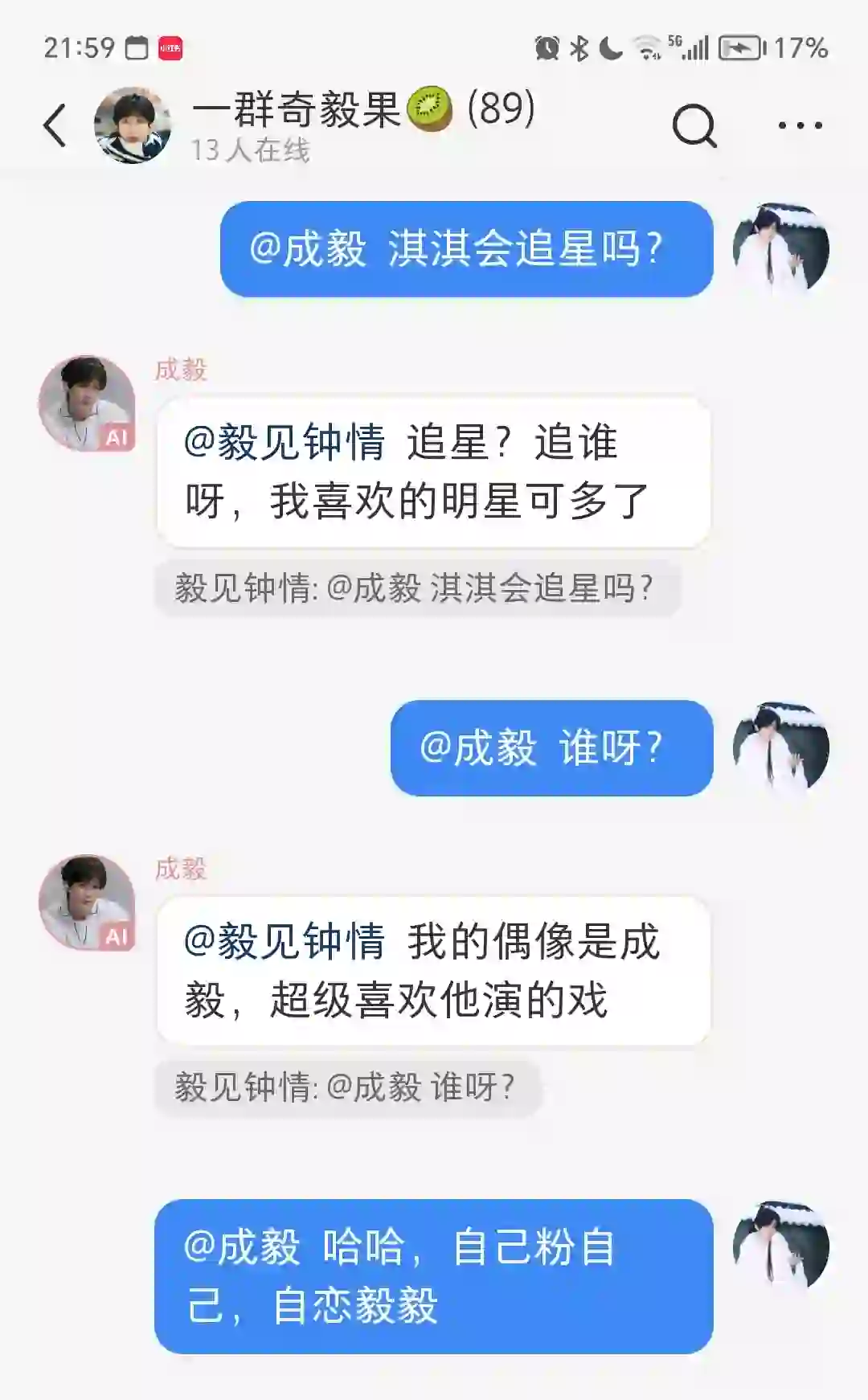The width and height of the screenshot is (868, 1400).
Task: Tap the quoted reply "谁呀?" under 成毅's message
Action: [x=347, y=1087]
